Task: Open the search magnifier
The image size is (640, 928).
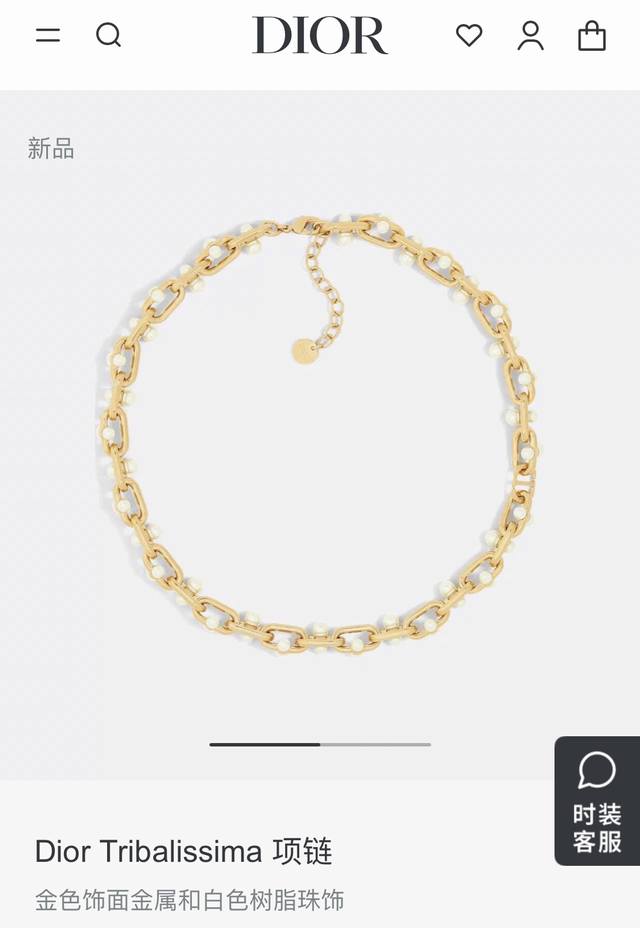Action: (108, 36)
